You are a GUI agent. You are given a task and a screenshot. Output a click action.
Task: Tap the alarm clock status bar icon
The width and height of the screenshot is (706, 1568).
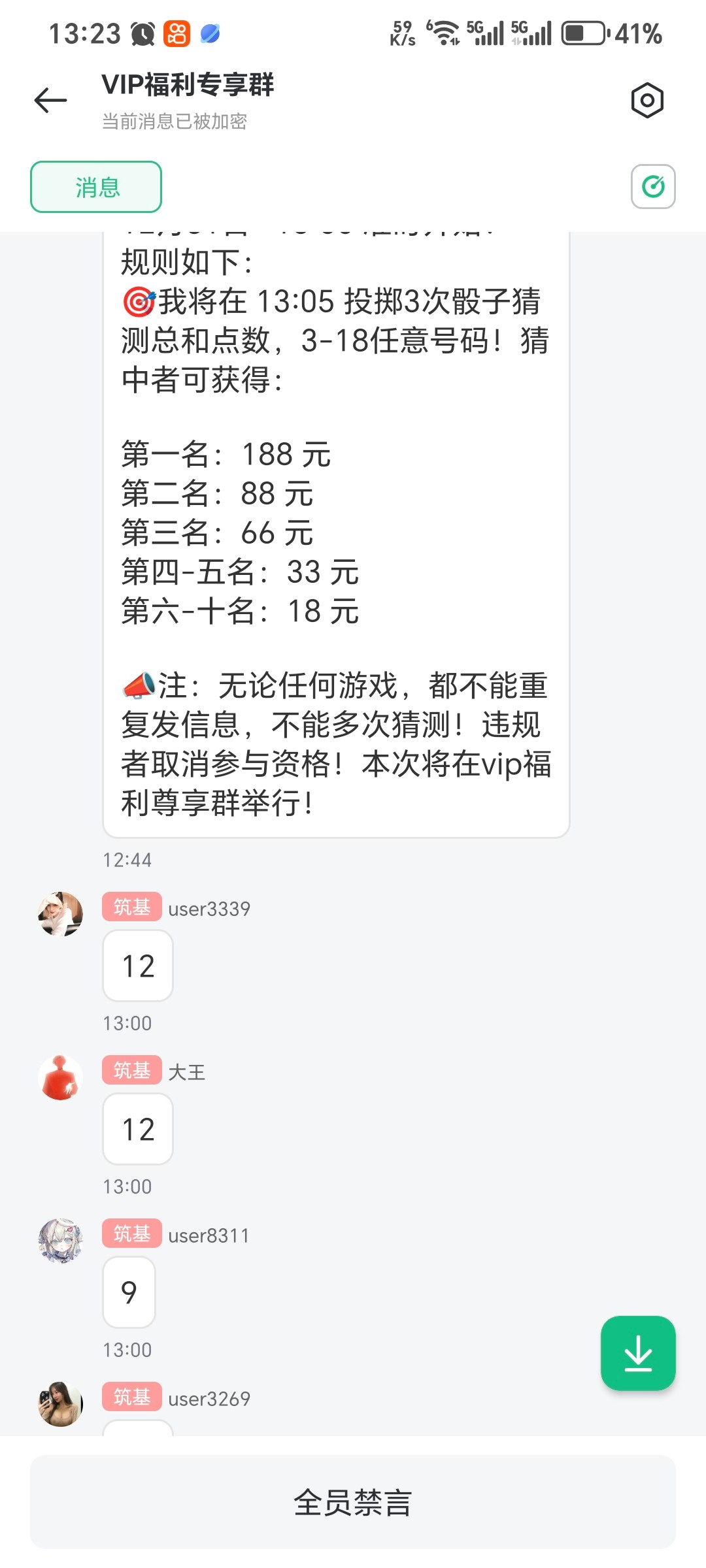[143, 33]
